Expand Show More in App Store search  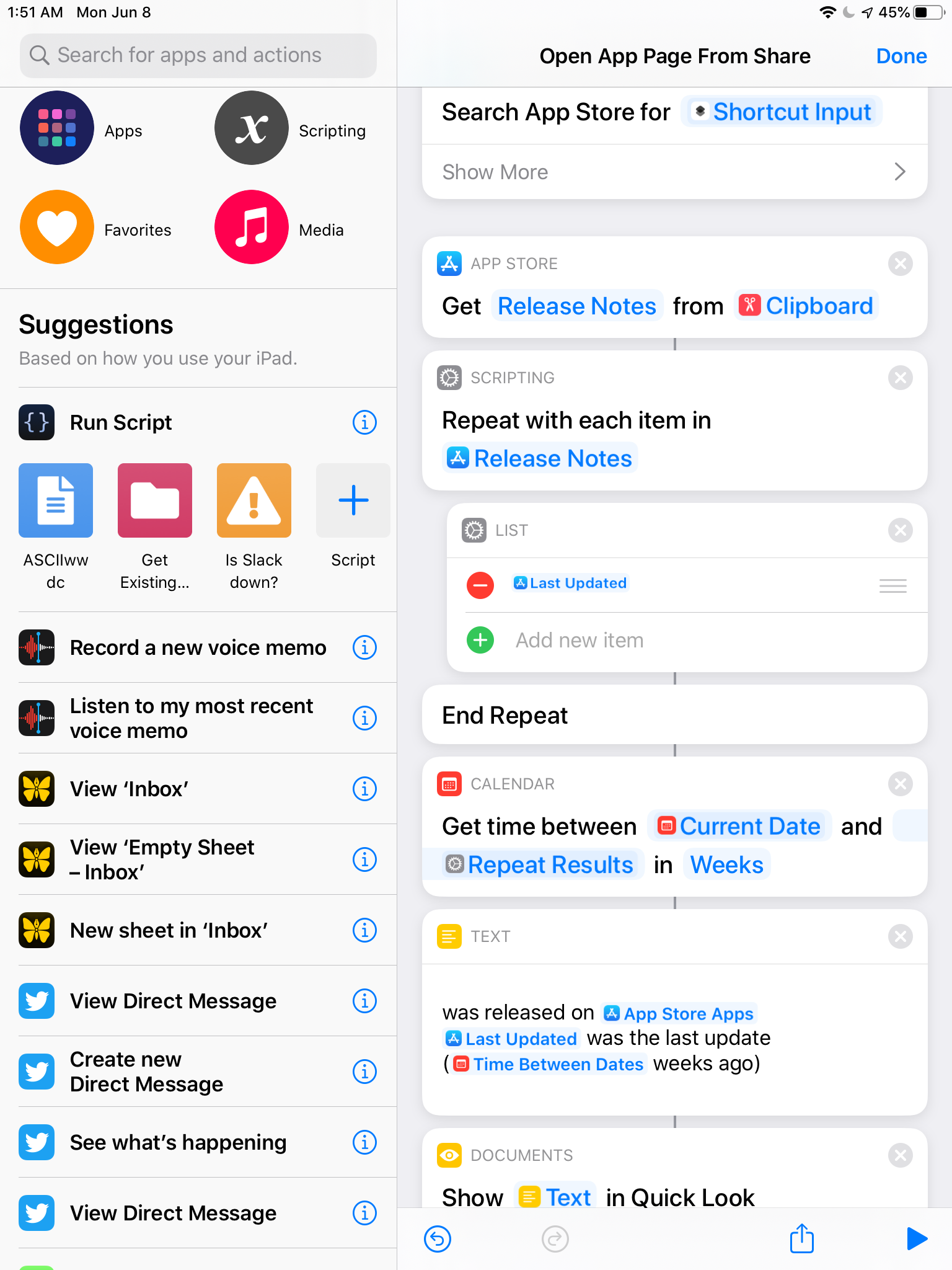pyautogui.click(x=674, y=172)
